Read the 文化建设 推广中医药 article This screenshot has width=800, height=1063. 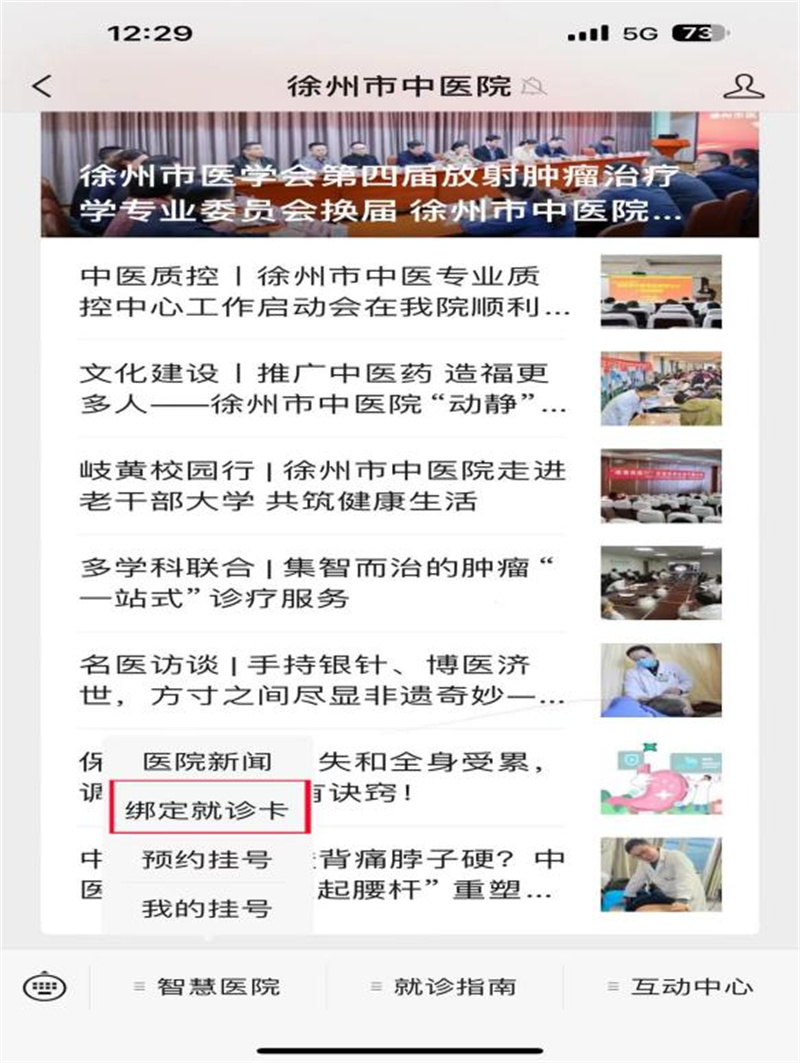(x=325, y=388)
